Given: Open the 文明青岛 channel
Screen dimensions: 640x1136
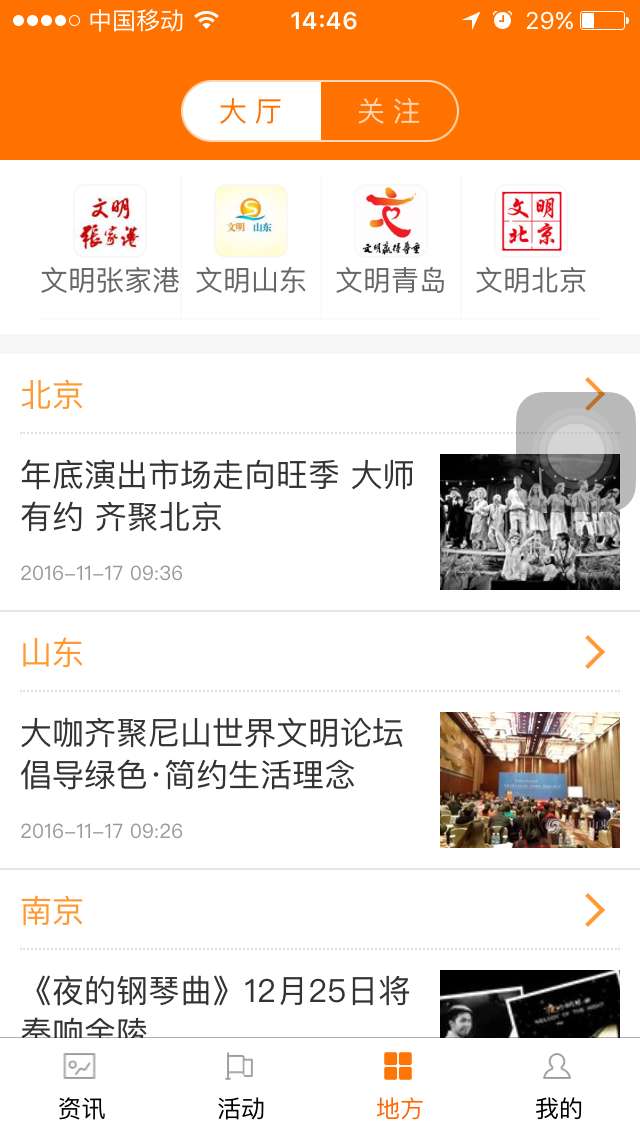Looking at the screenshot, I should 391,240.
